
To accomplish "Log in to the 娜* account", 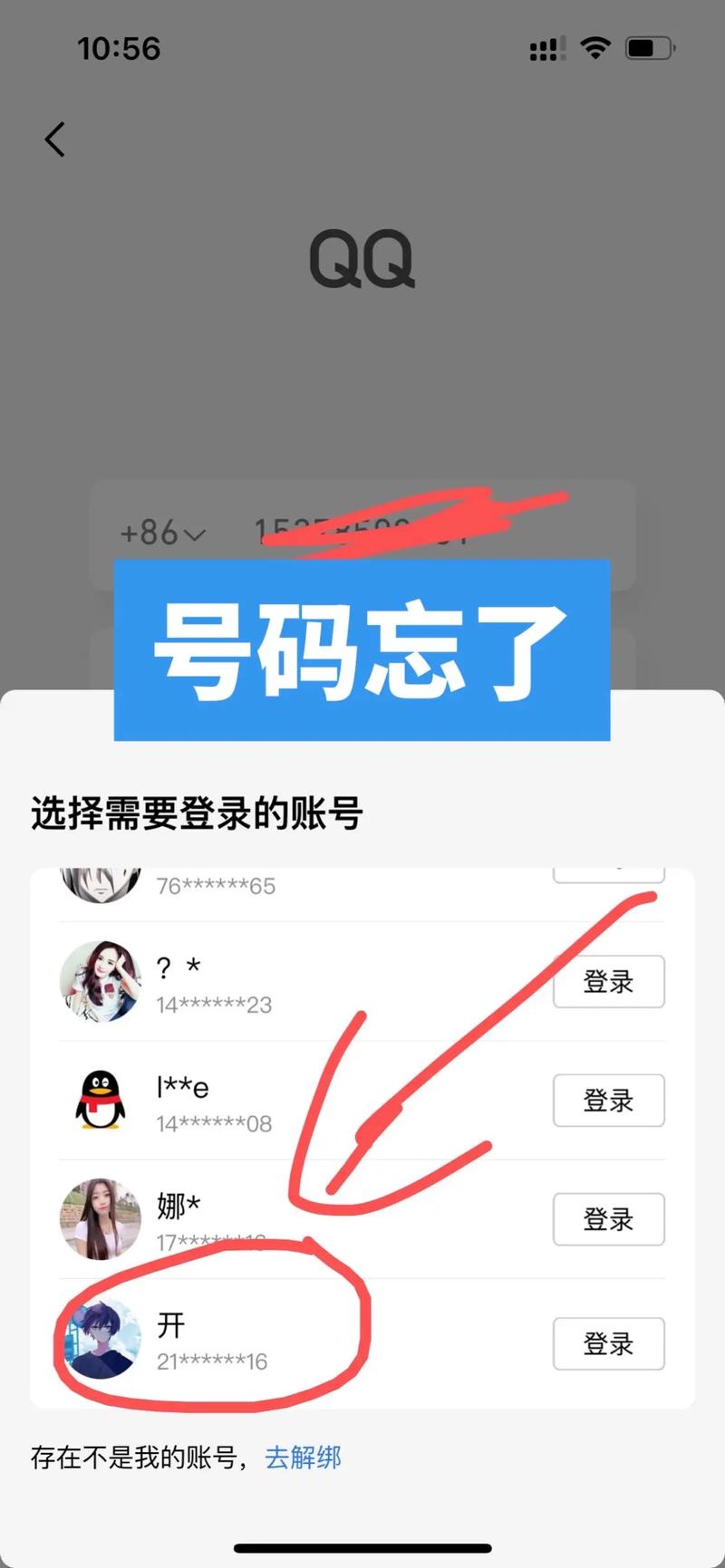I will click(608, 1218).
